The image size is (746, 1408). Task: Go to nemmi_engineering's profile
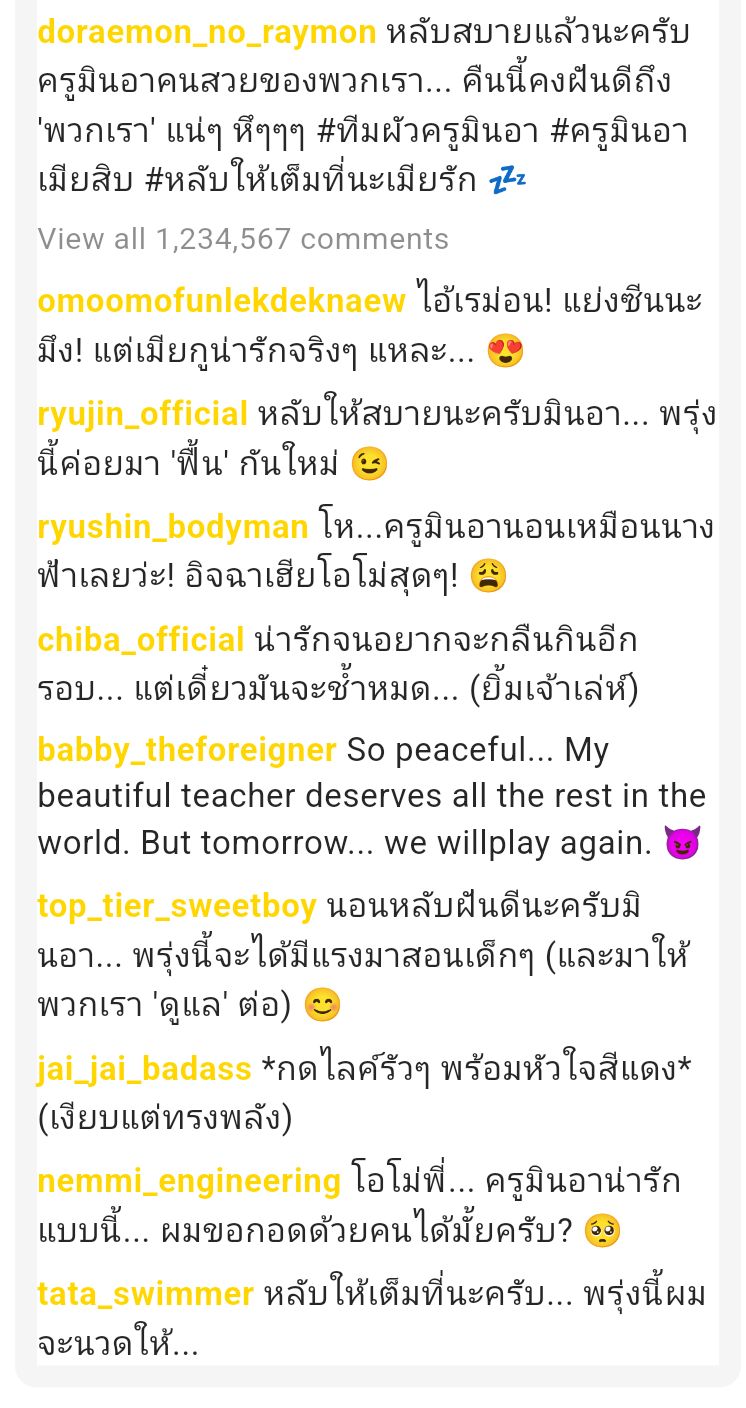[189, 1182]
